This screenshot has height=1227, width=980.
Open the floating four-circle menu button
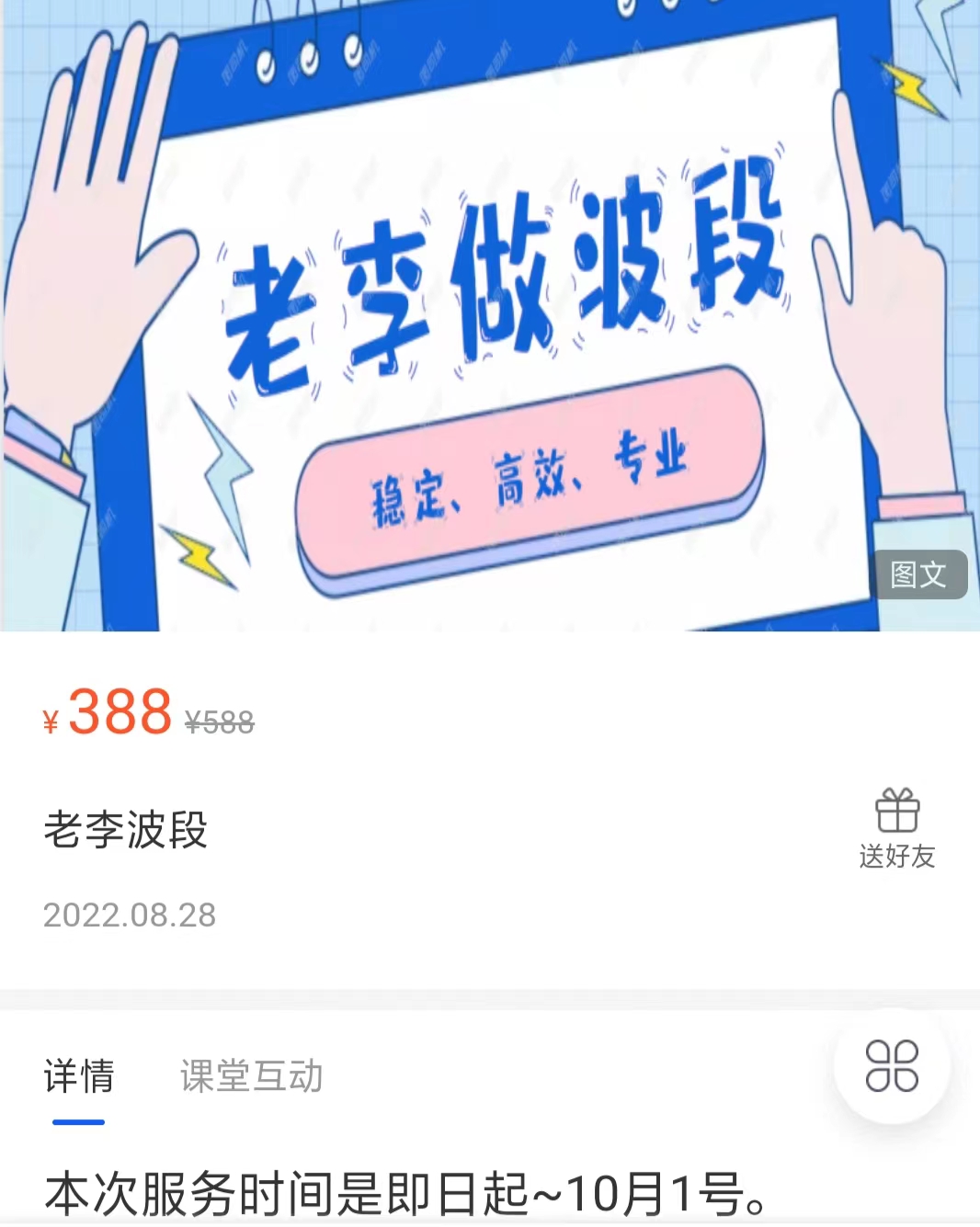tap(892, 1066)
